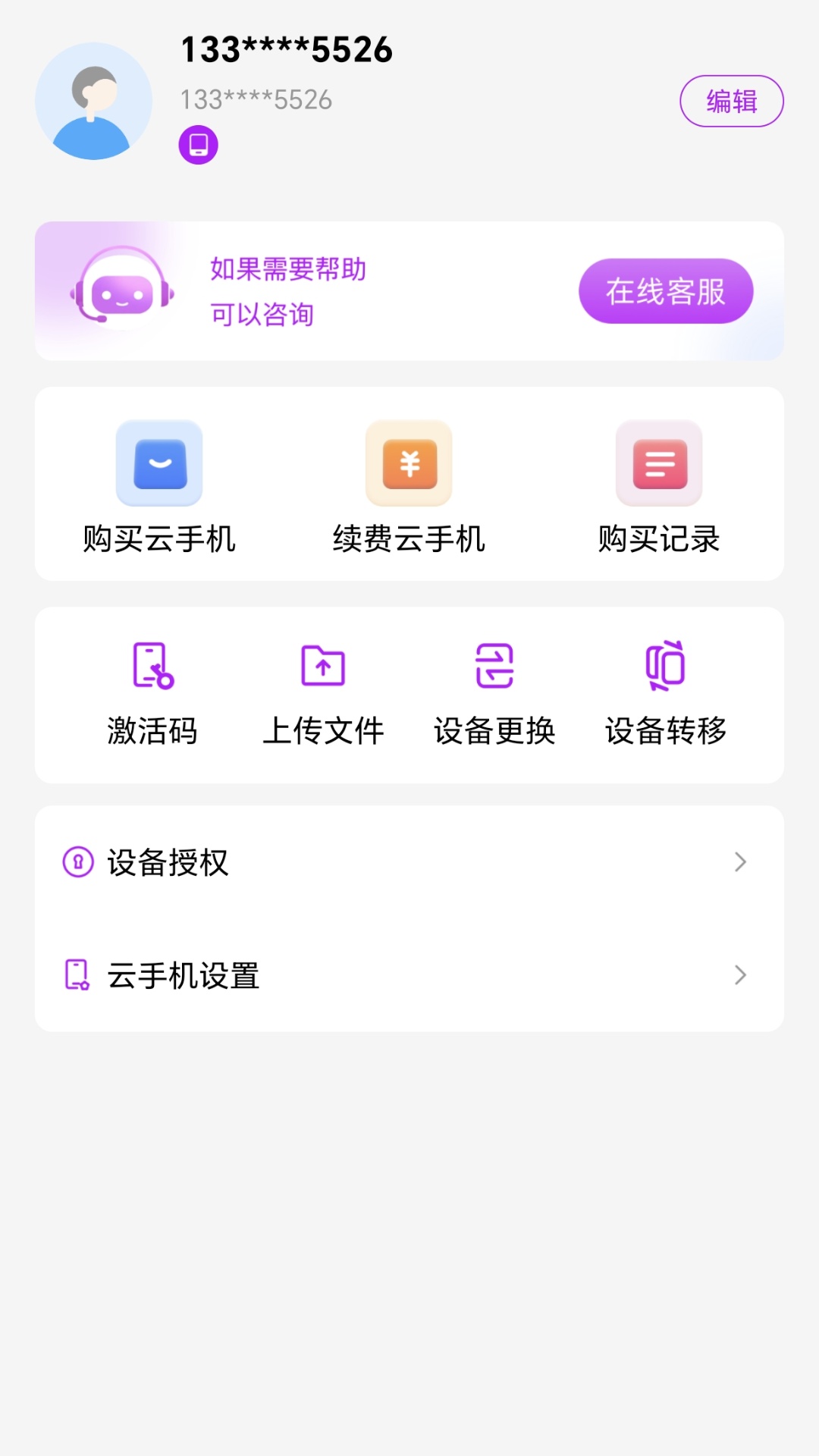Select 续费云手机 to renew cloud phone
Viewport: 819px width, 1456px height.
tap(409, 486)
